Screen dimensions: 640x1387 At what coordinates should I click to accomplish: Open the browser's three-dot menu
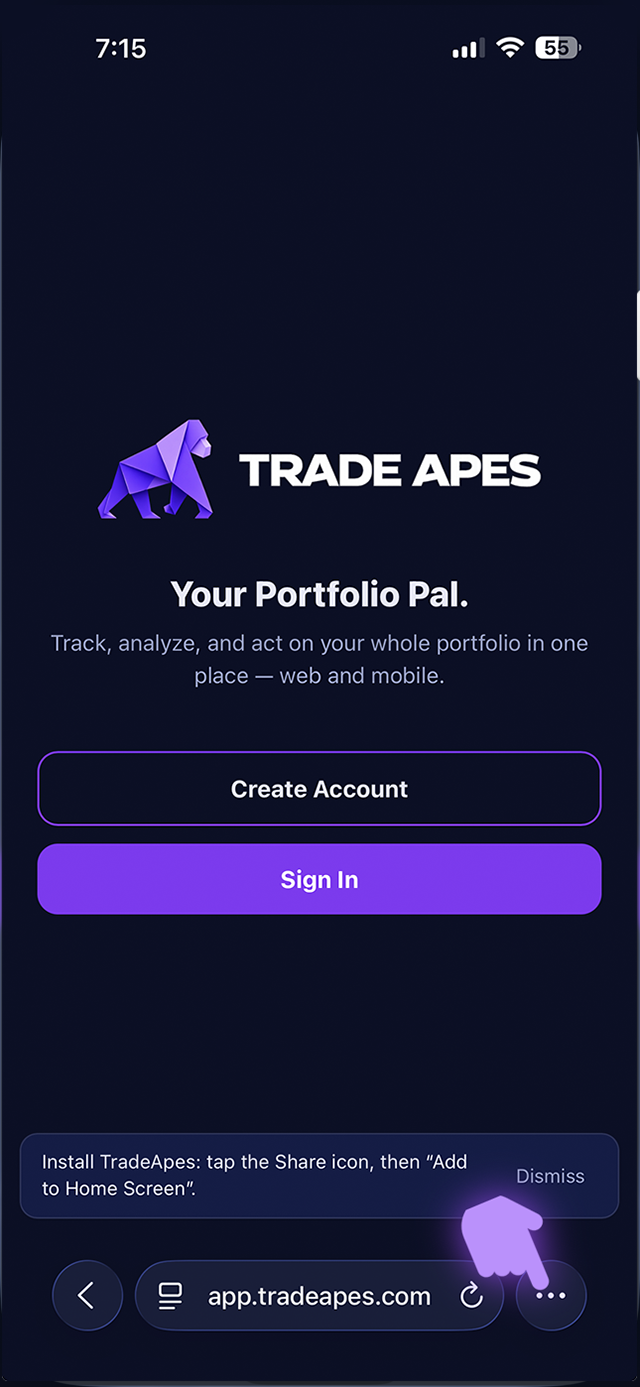click(x=551, y=1296)
